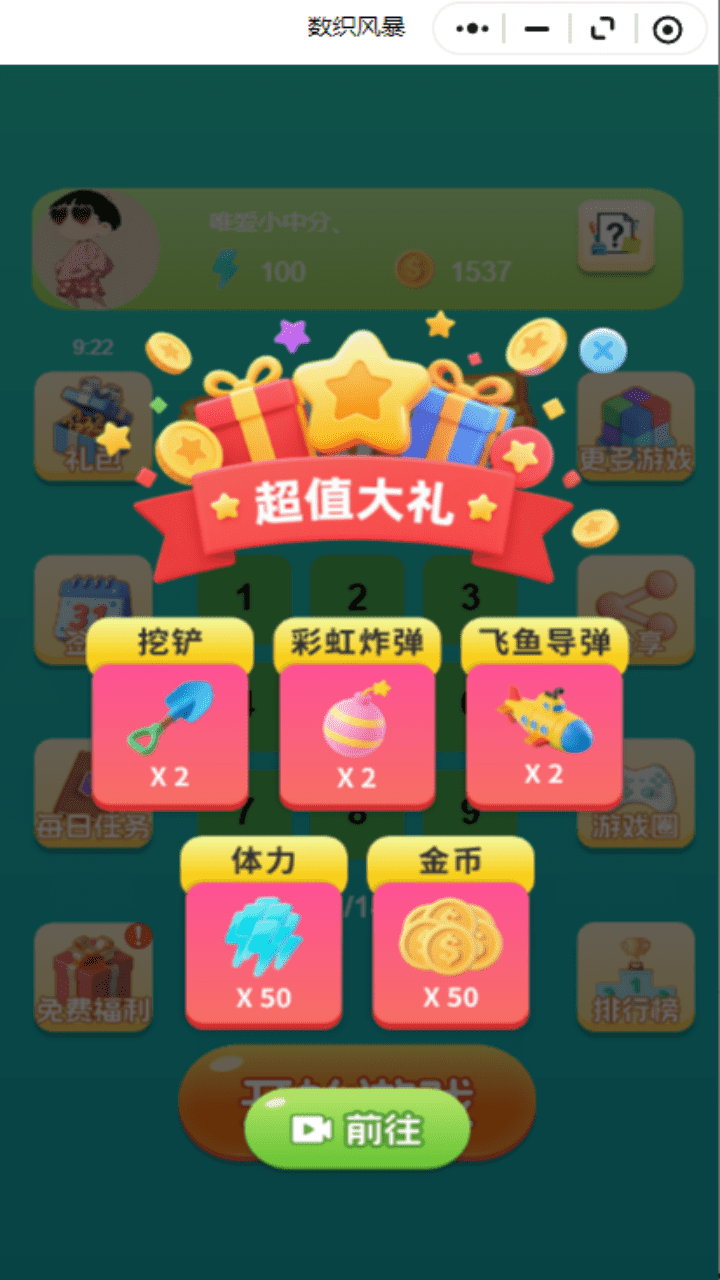Minimize the mini program window
The height and width of the screenshot is (1280, 720).
click(x=537, y=30)
